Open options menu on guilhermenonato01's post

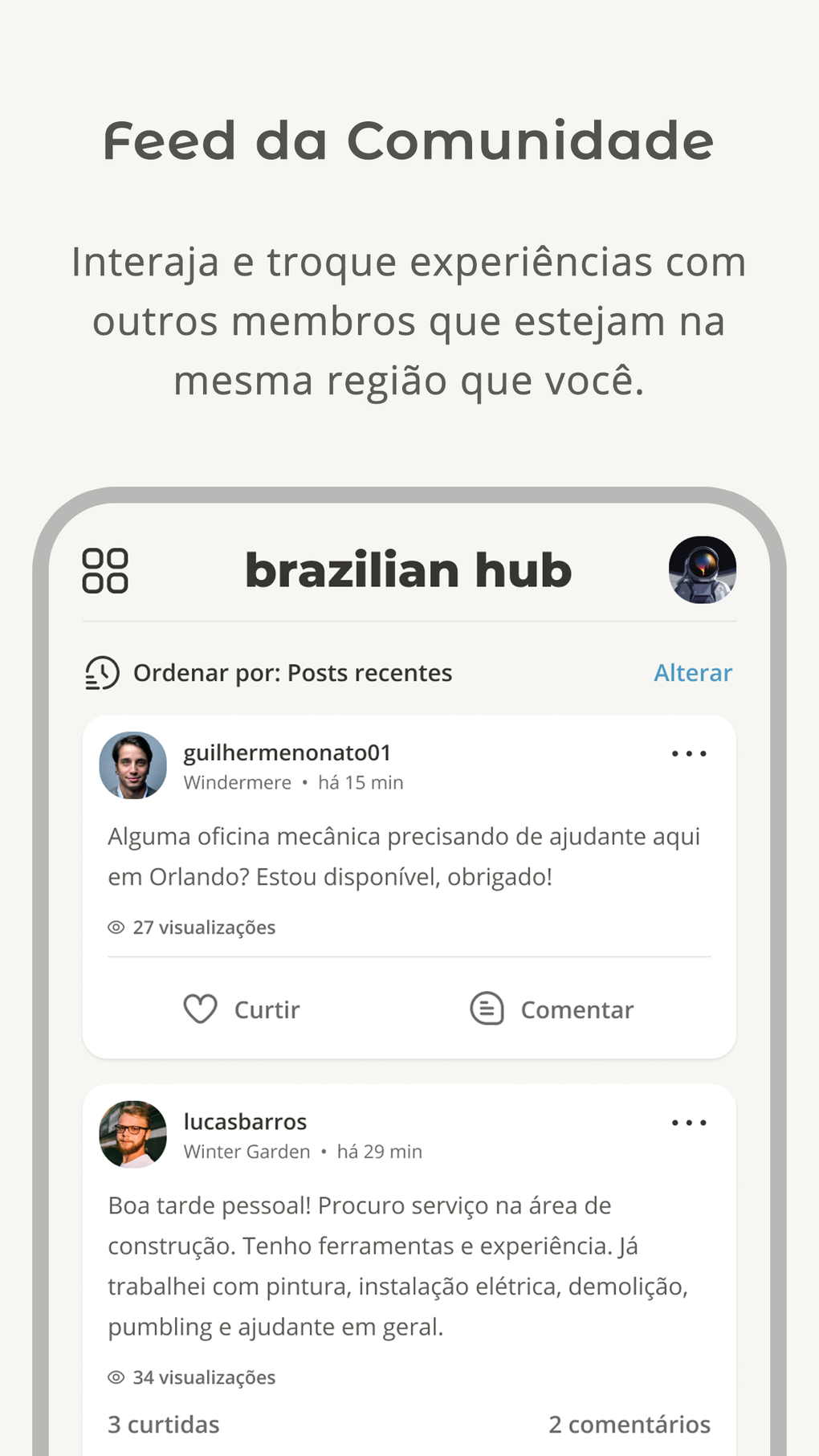pyautogui.click(x=688, y=752)
